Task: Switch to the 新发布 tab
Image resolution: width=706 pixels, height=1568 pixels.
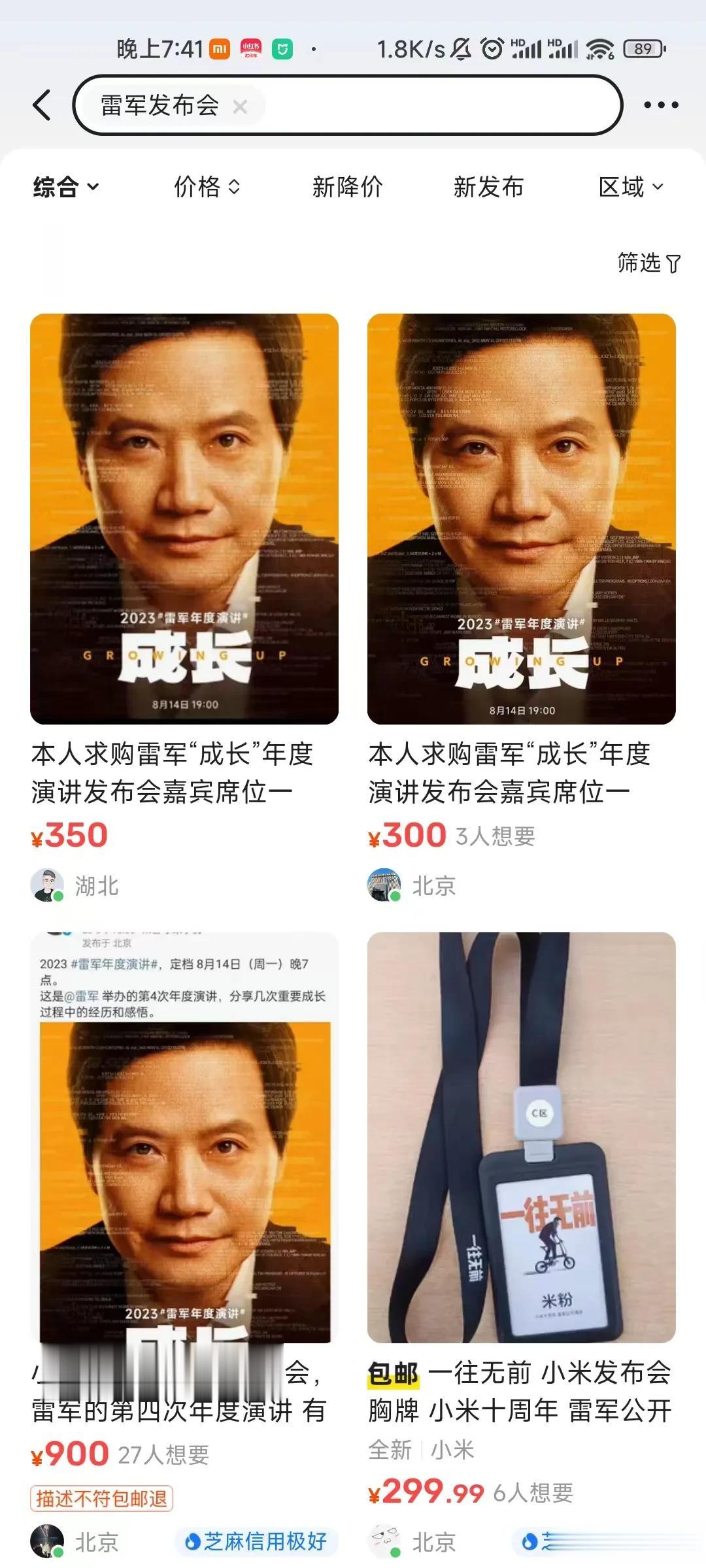Action: point(489,186)
